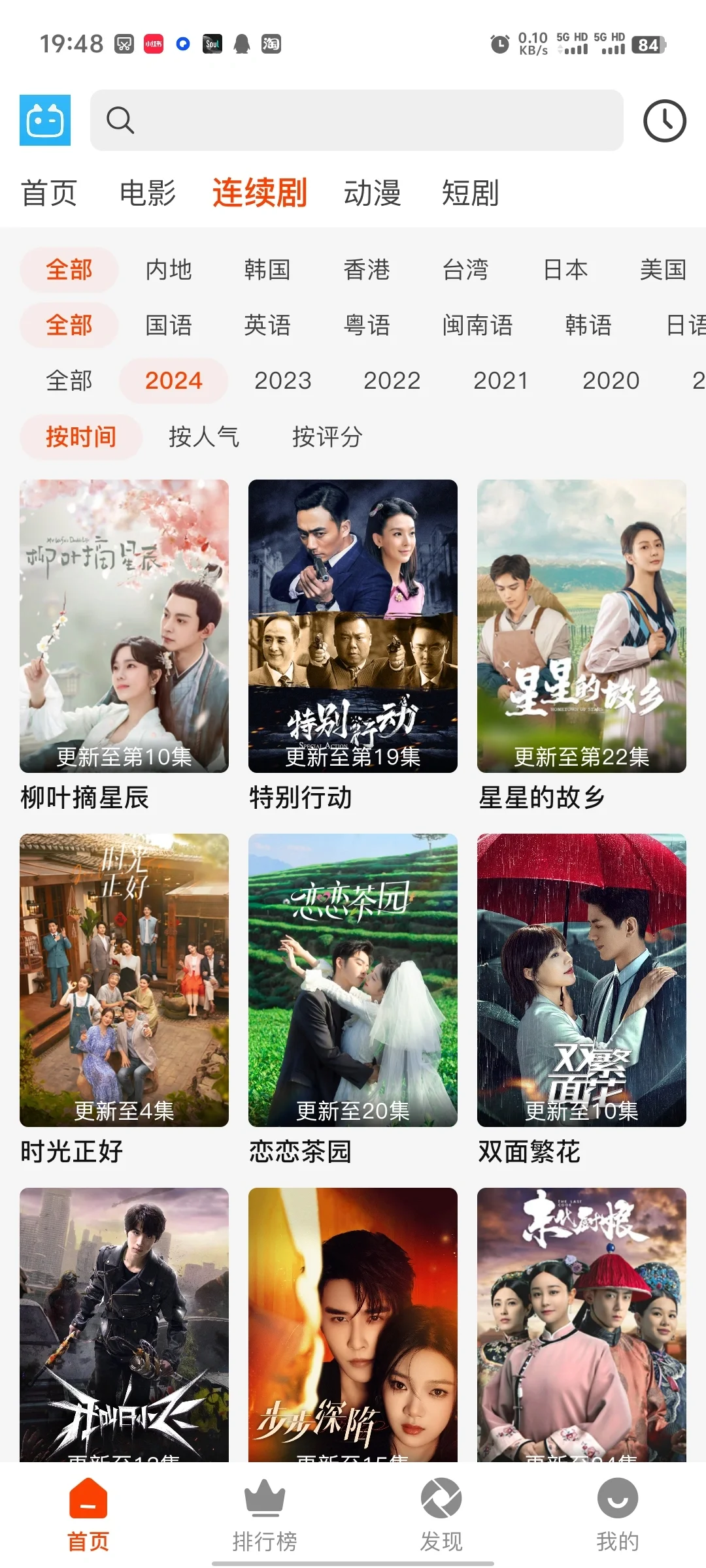Open the drama 特别行动
The height and width of the screenshot is (1568, 706).
click(353, 626)
